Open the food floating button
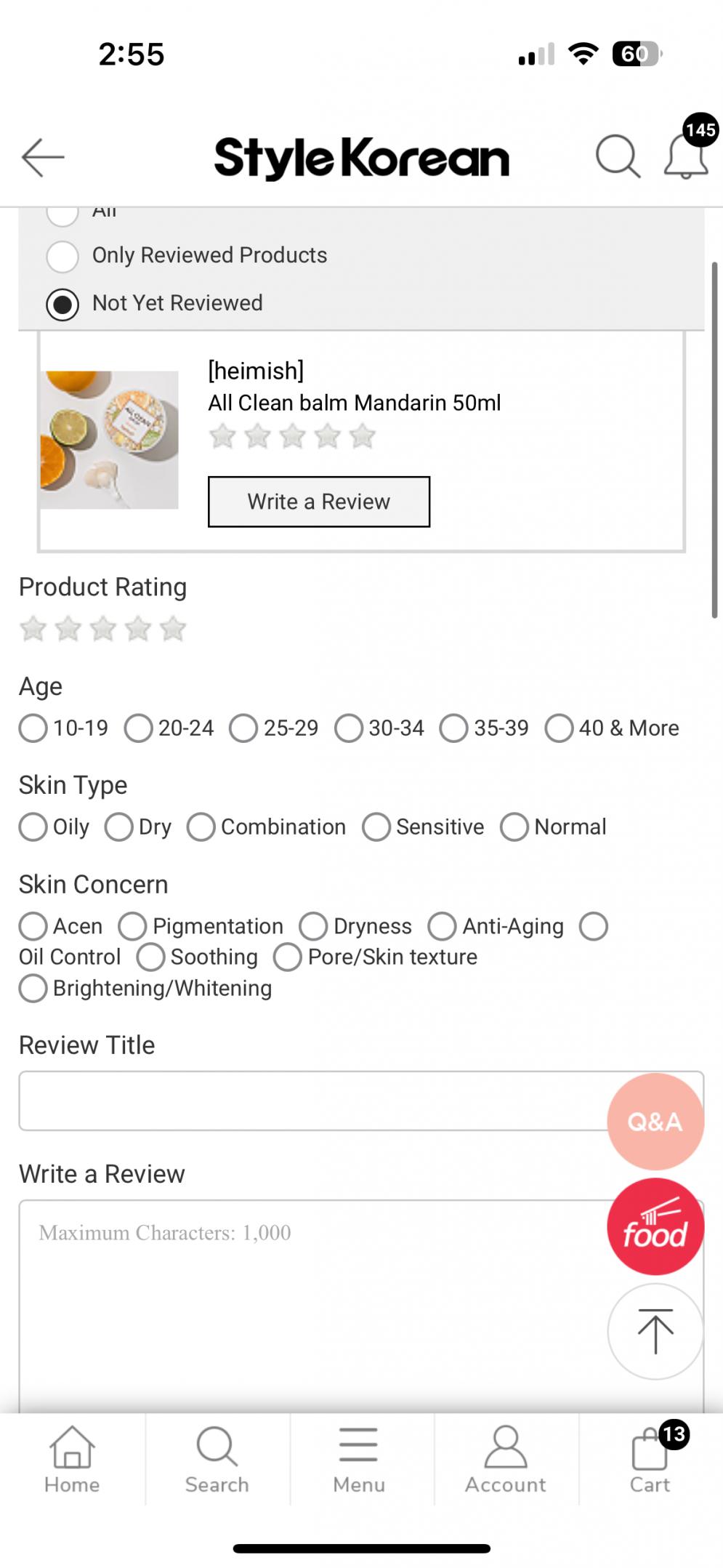This screenshot has width=723, height=1568. (x=655, y=1226)
